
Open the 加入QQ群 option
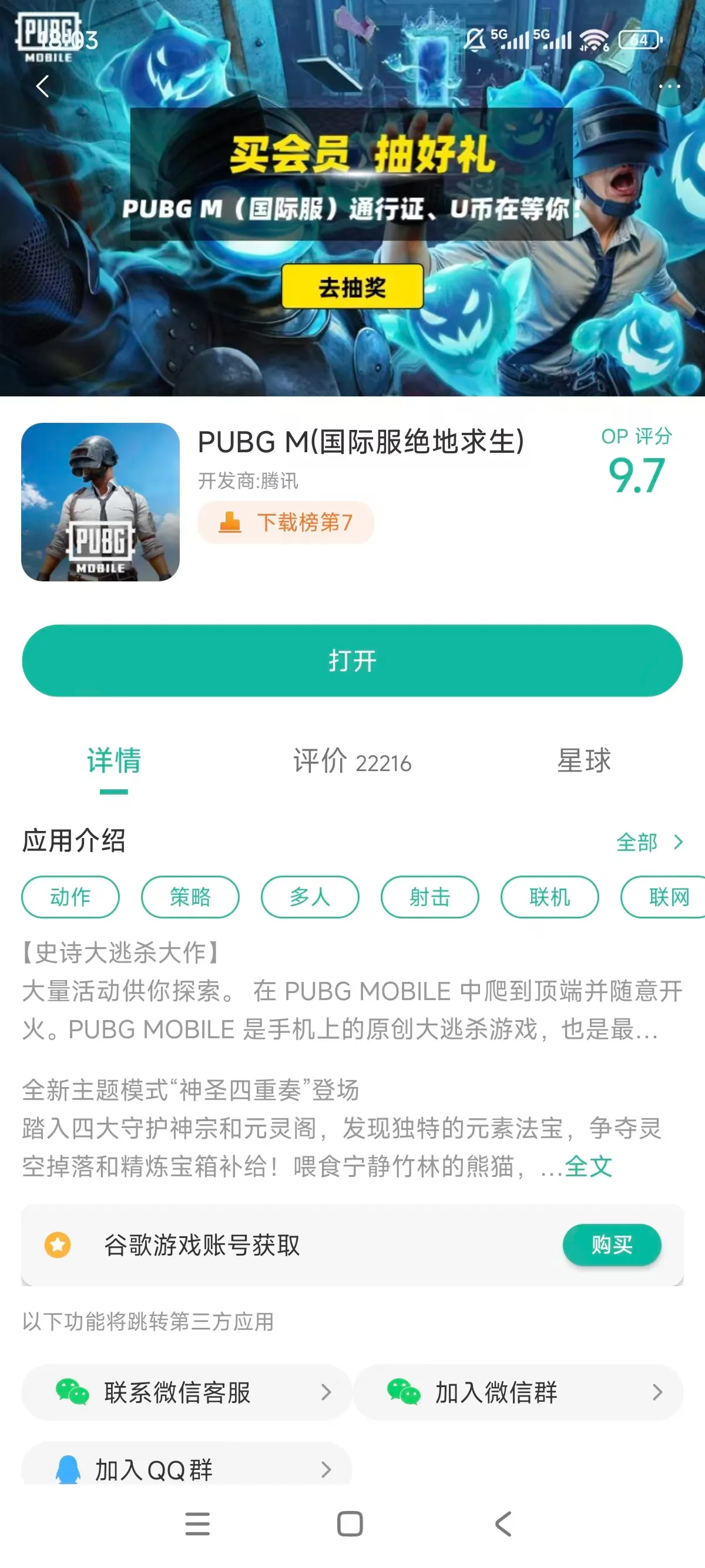click(186, 1469)
